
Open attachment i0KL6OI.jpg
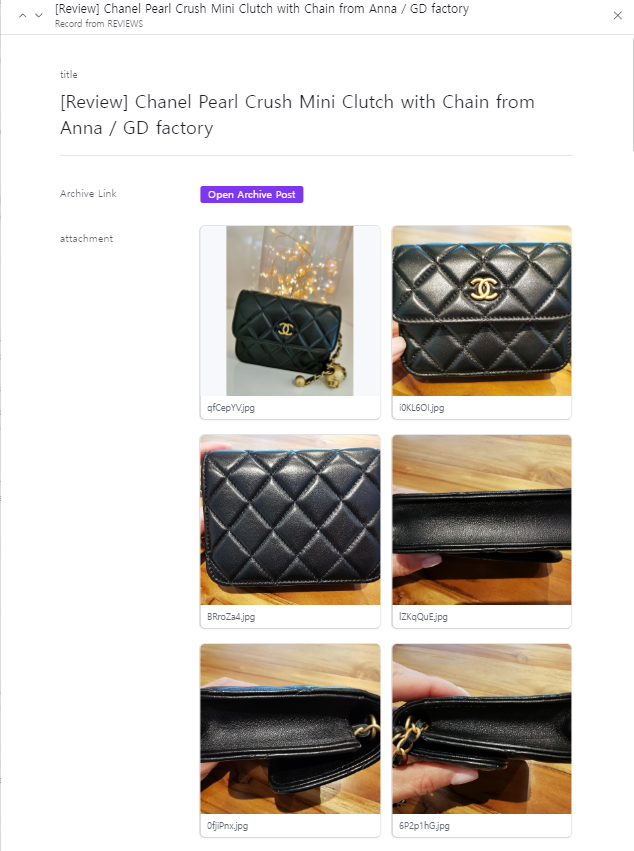pyautogui.click(x=481, y=311)
